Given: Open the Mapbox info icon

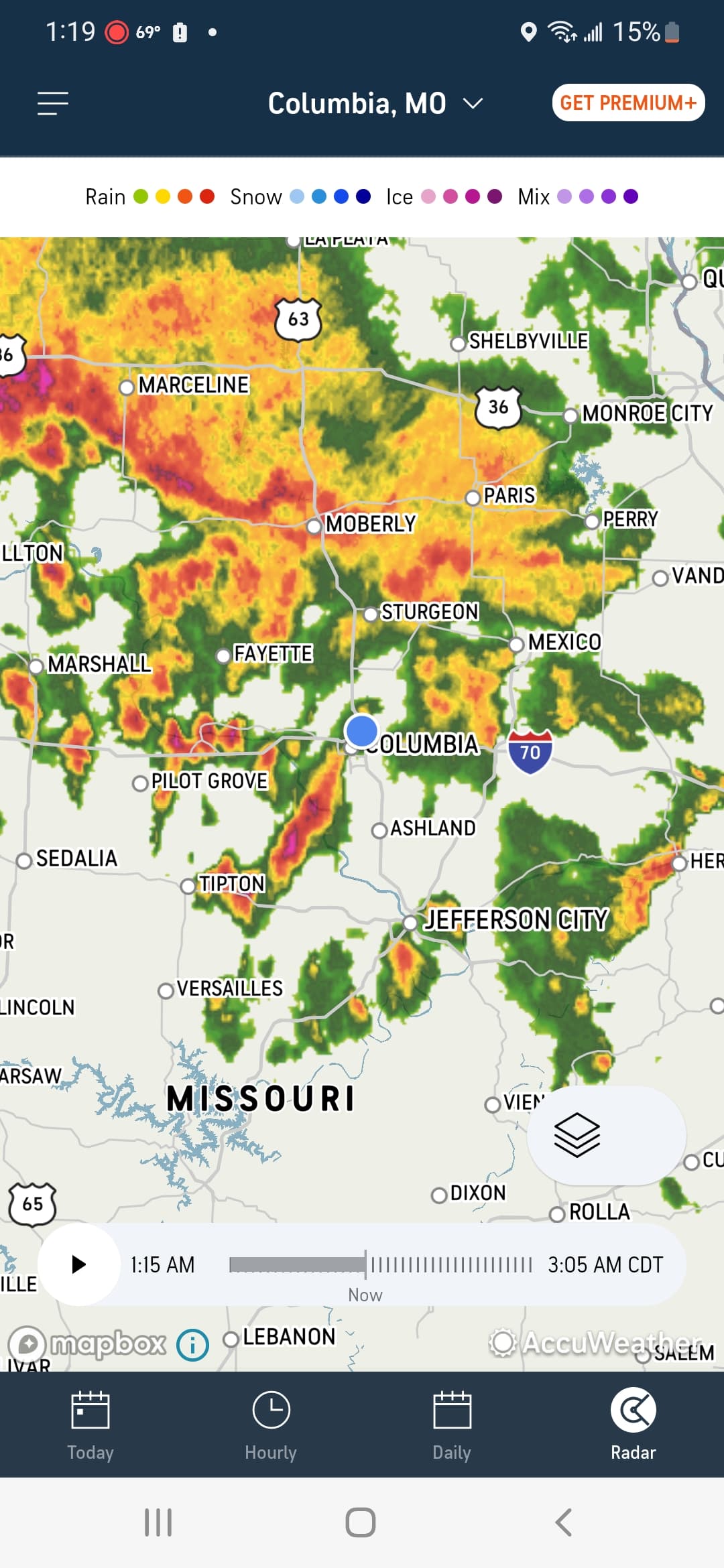Looking at the screenshot, I should pos(193,1344).
